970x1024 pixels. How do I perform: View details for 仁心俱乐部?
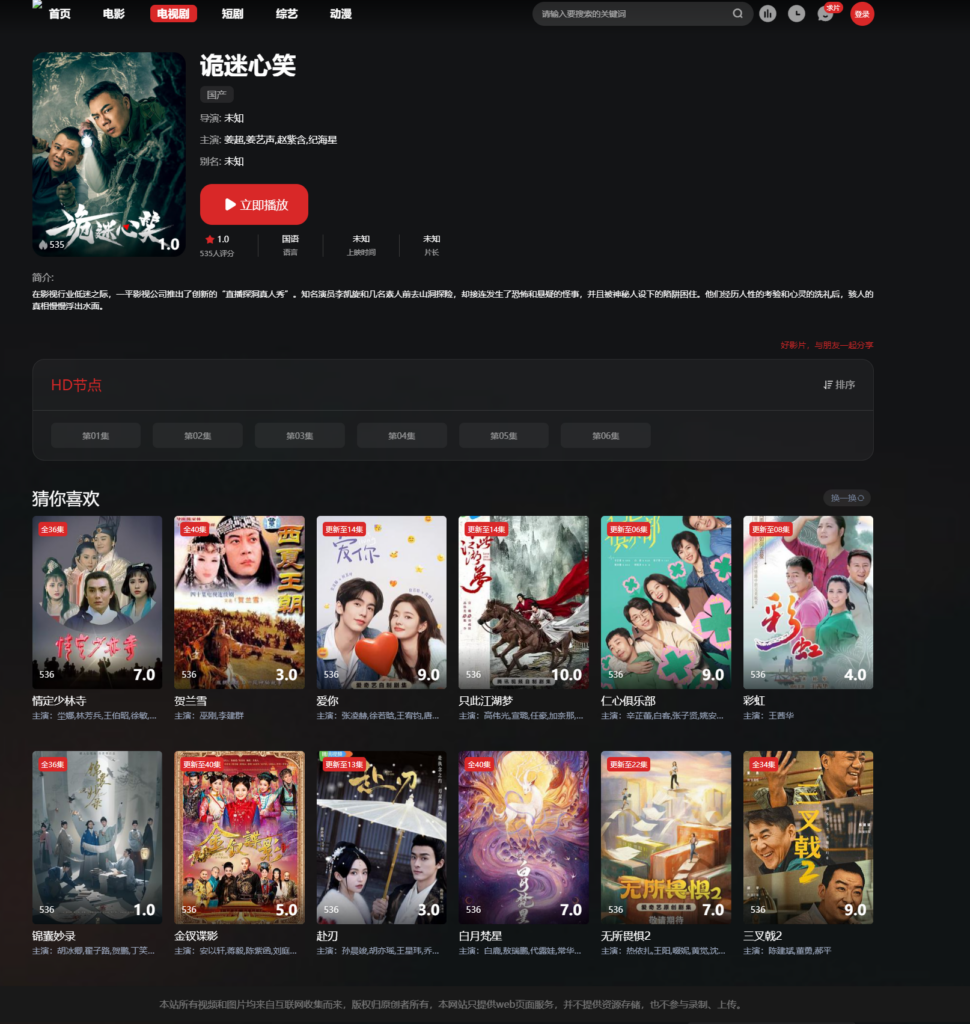pyautogui.click(x=665, y=602)
